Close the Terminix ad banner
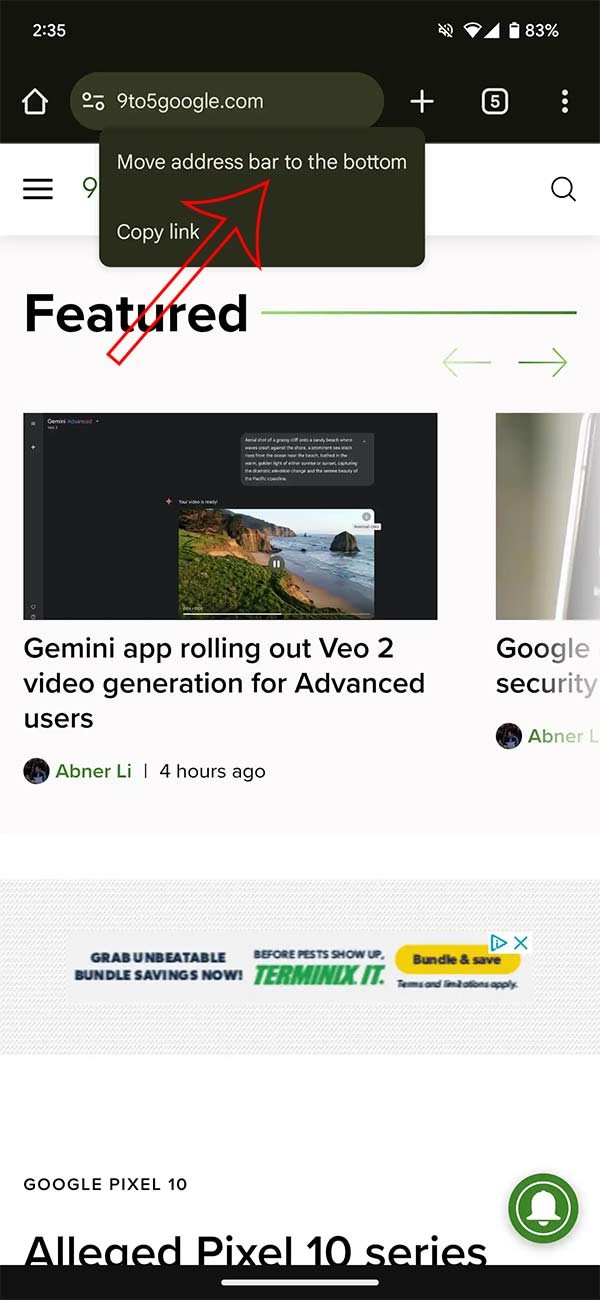The width and height of the screenshot is (600, 1300). 521,943
